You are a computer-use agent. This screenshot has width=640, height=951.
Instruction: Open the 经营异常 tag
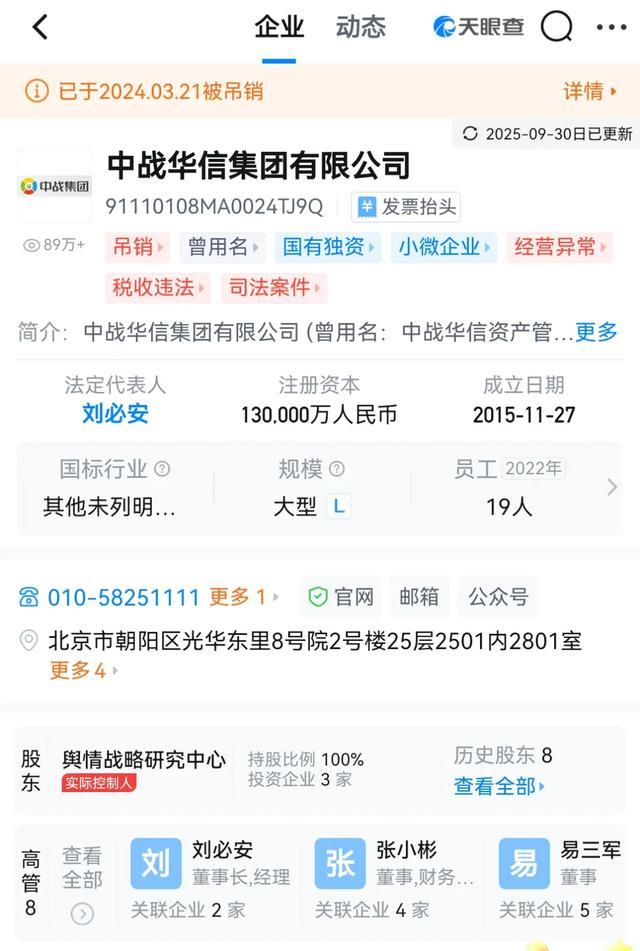[x=559, y=247]
